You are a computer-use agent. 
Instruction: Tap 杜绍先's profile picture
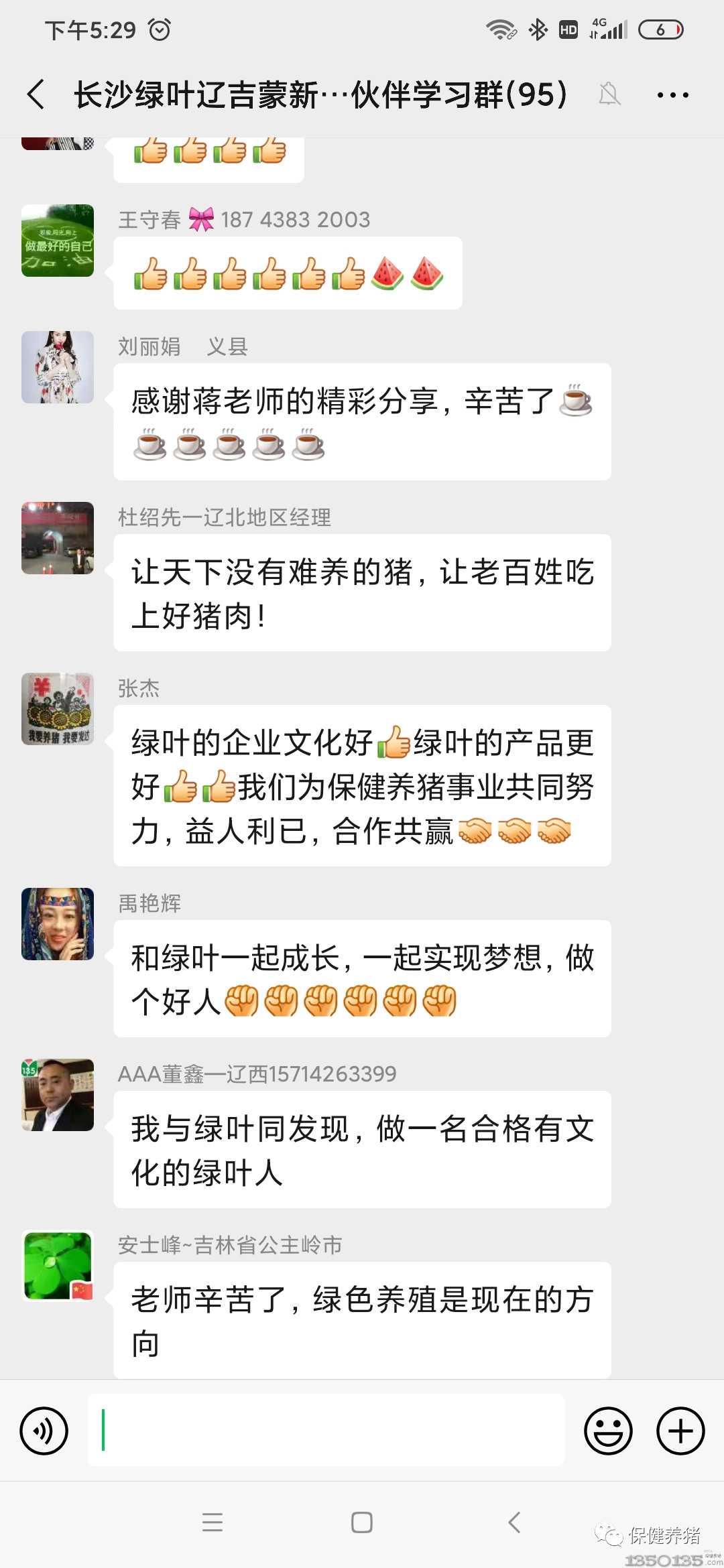click(58, 538)
